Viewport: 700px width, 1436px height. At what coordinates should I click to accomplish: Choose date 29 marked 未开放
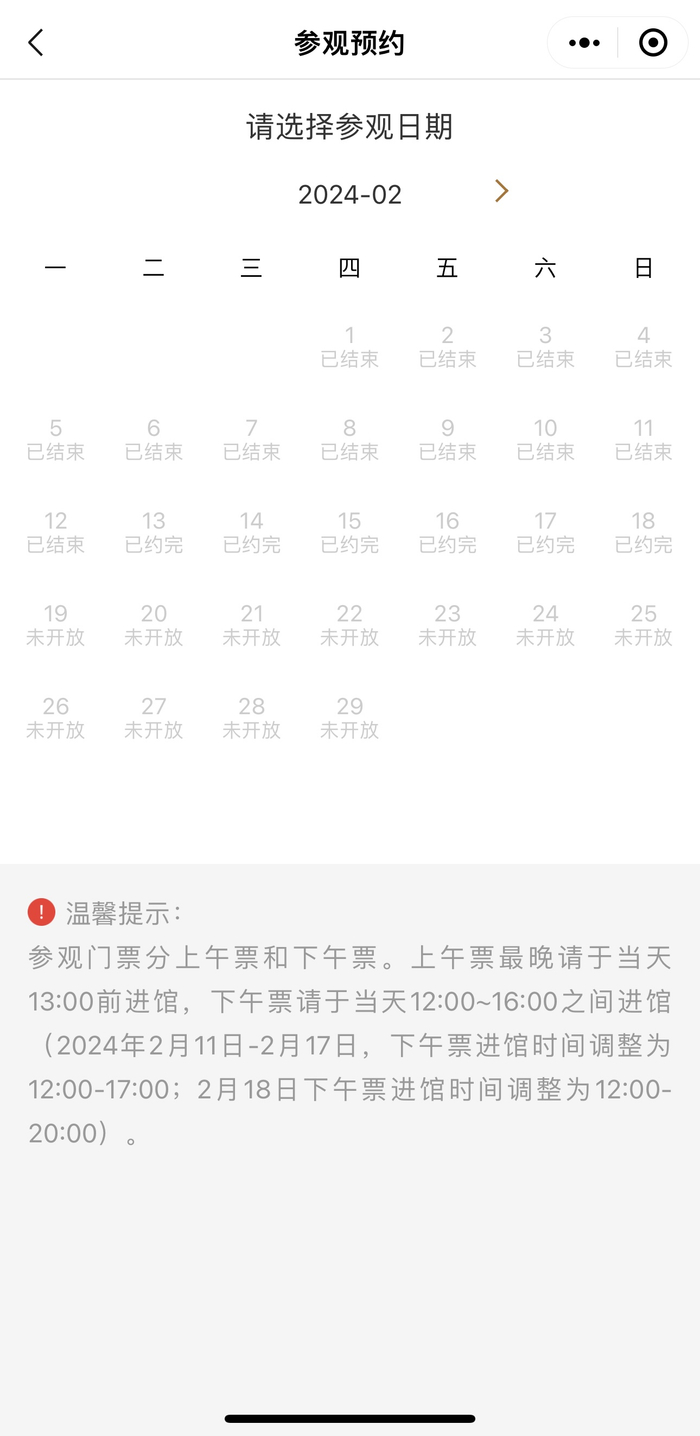(350, 718)
